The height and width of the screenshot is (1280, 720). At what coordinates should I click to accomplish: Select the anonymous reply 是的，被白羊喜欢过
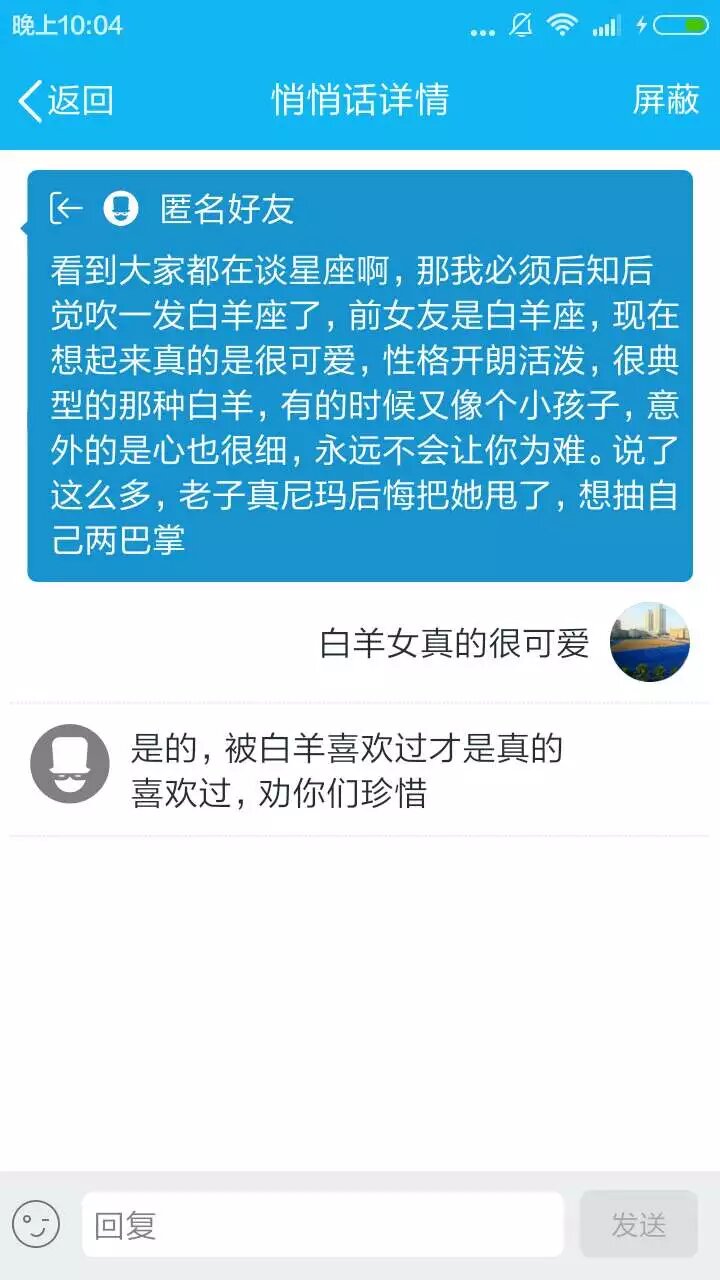pyautogui.click(x=346, y=770)
